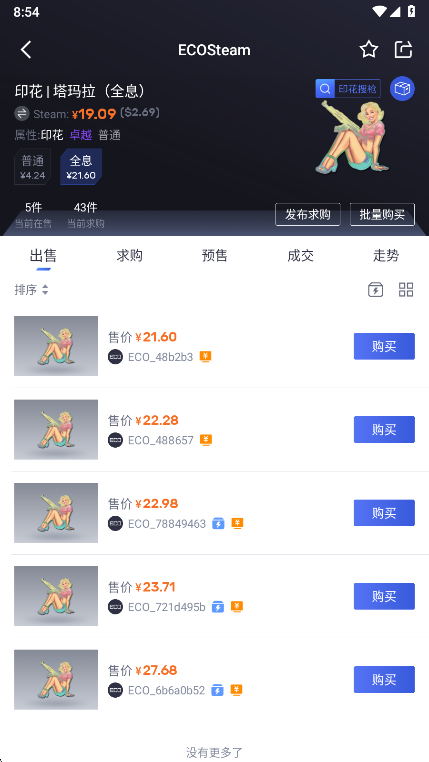429x762 pixels.
Task: Open 批量购买 bulk purchase
Action: 382,214
